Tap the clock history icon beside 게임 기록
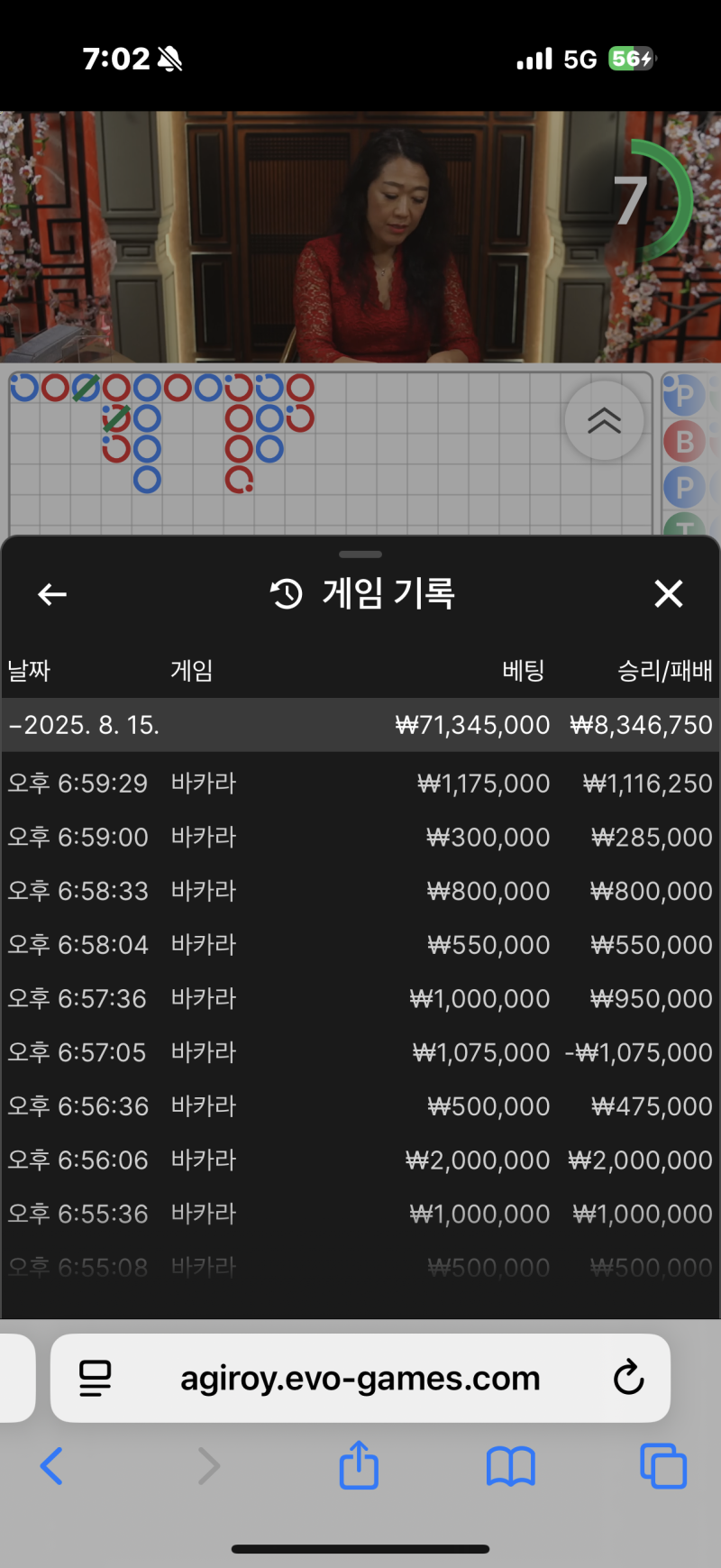 pos(285,593)
